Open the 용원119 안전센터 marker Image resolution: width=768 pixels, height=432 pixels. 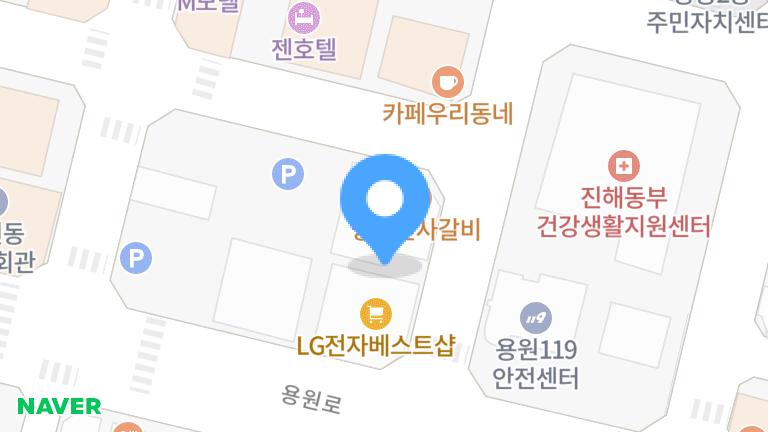[x=538, y=317]
